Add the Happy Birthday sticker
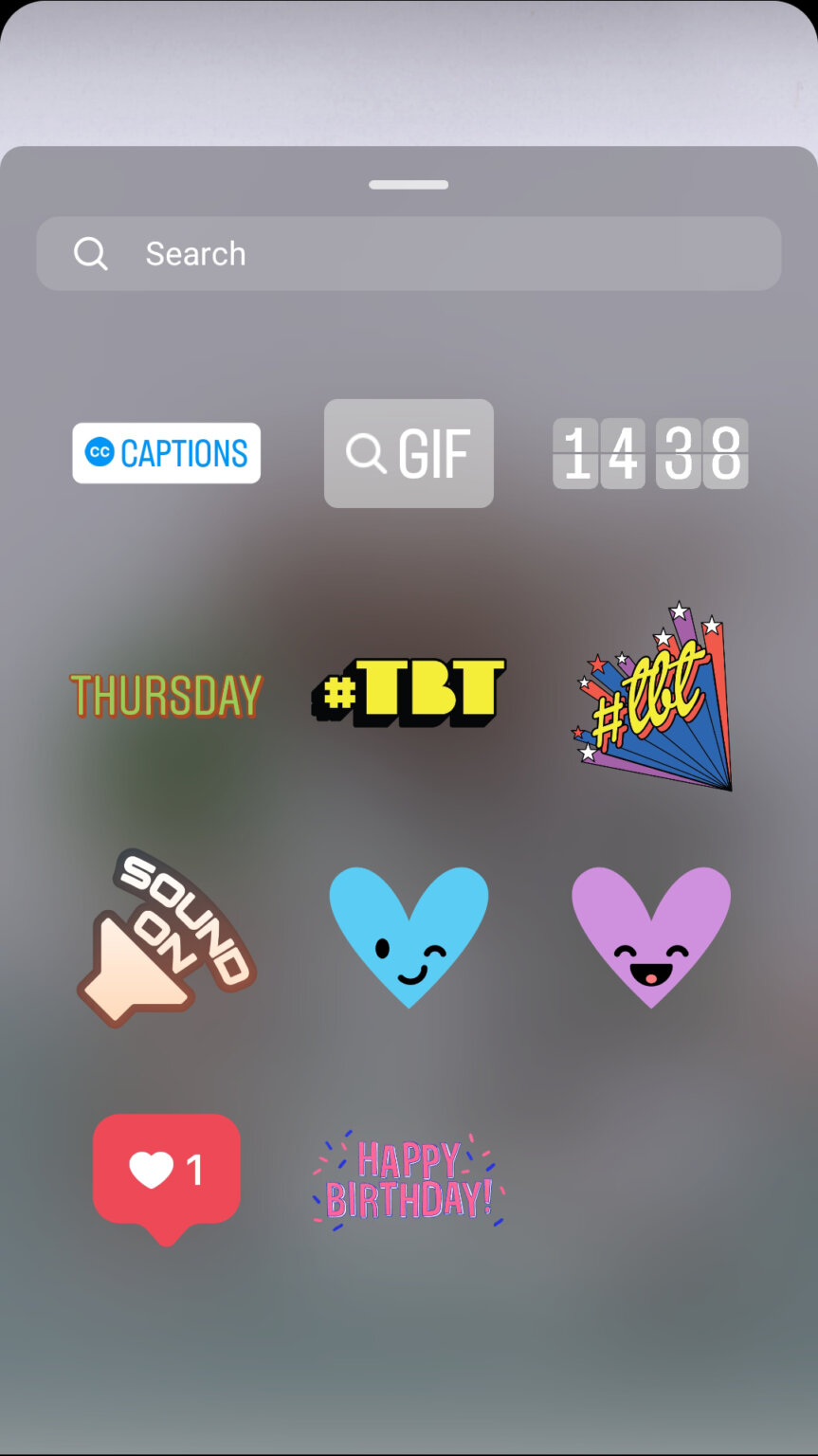Screen dimensions: 818x1456 [409, 1180]
